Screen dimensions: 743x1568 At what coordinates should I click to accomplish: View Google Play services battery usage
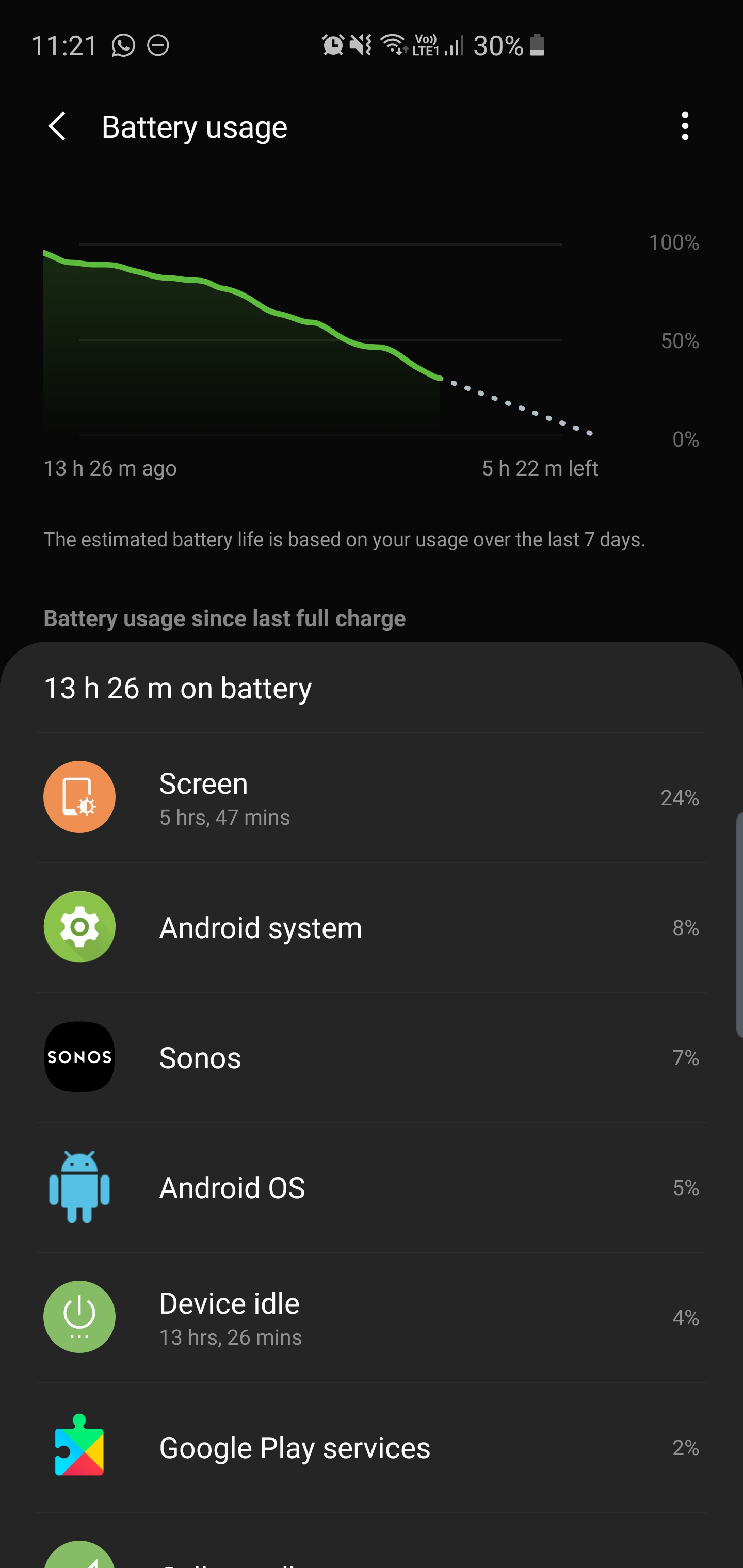372,1447
